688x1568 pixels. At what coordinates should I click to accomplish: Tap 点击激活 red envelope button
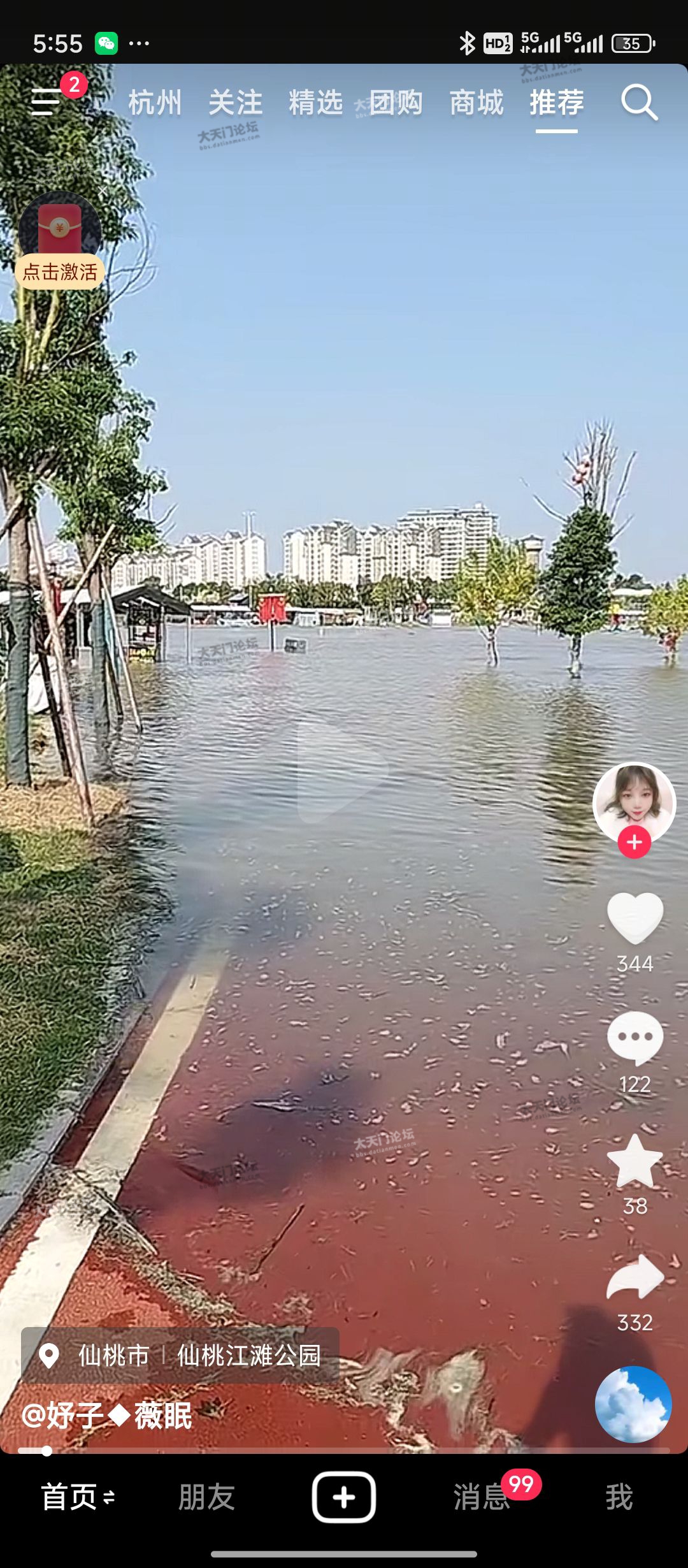coord(60,272)
